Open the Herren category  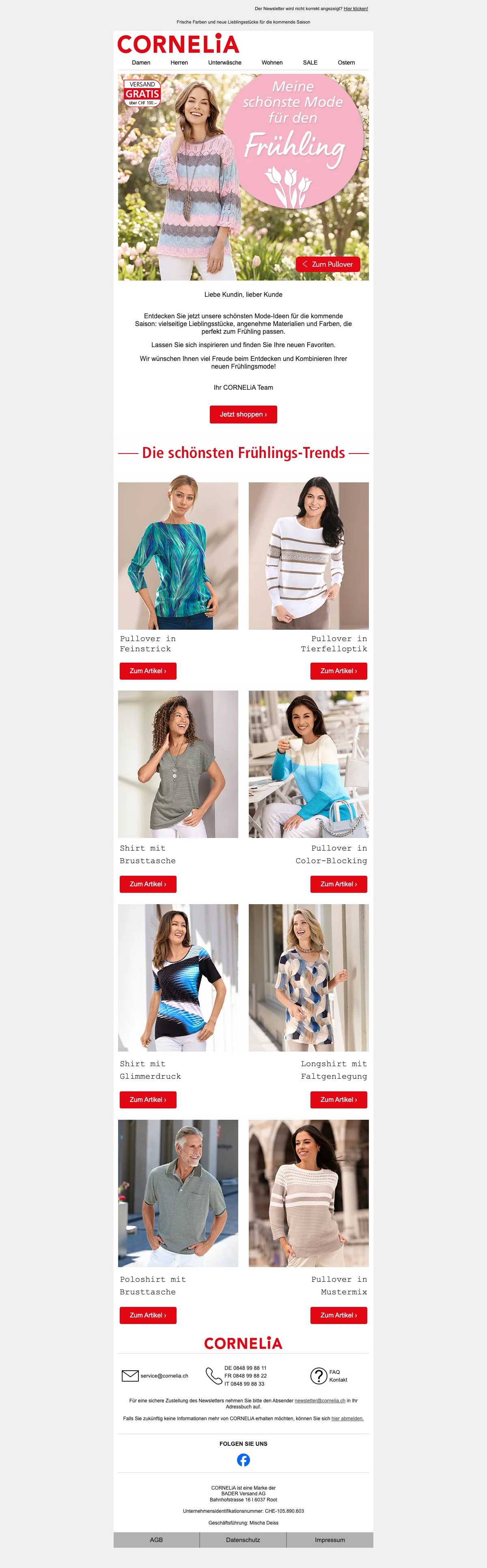(x=179, y=63)
